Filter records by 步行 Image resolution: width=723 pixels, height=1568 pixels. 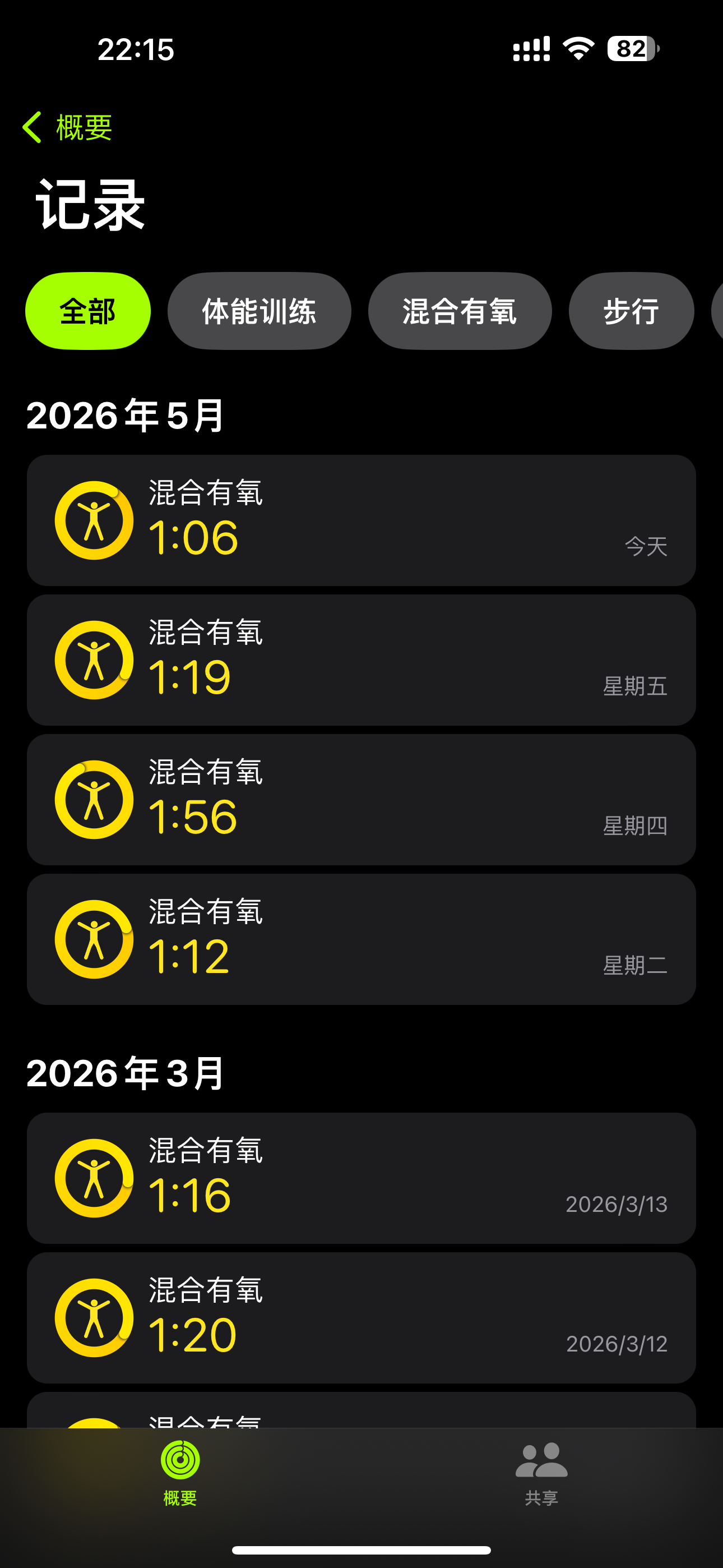[x=631, y=311]
